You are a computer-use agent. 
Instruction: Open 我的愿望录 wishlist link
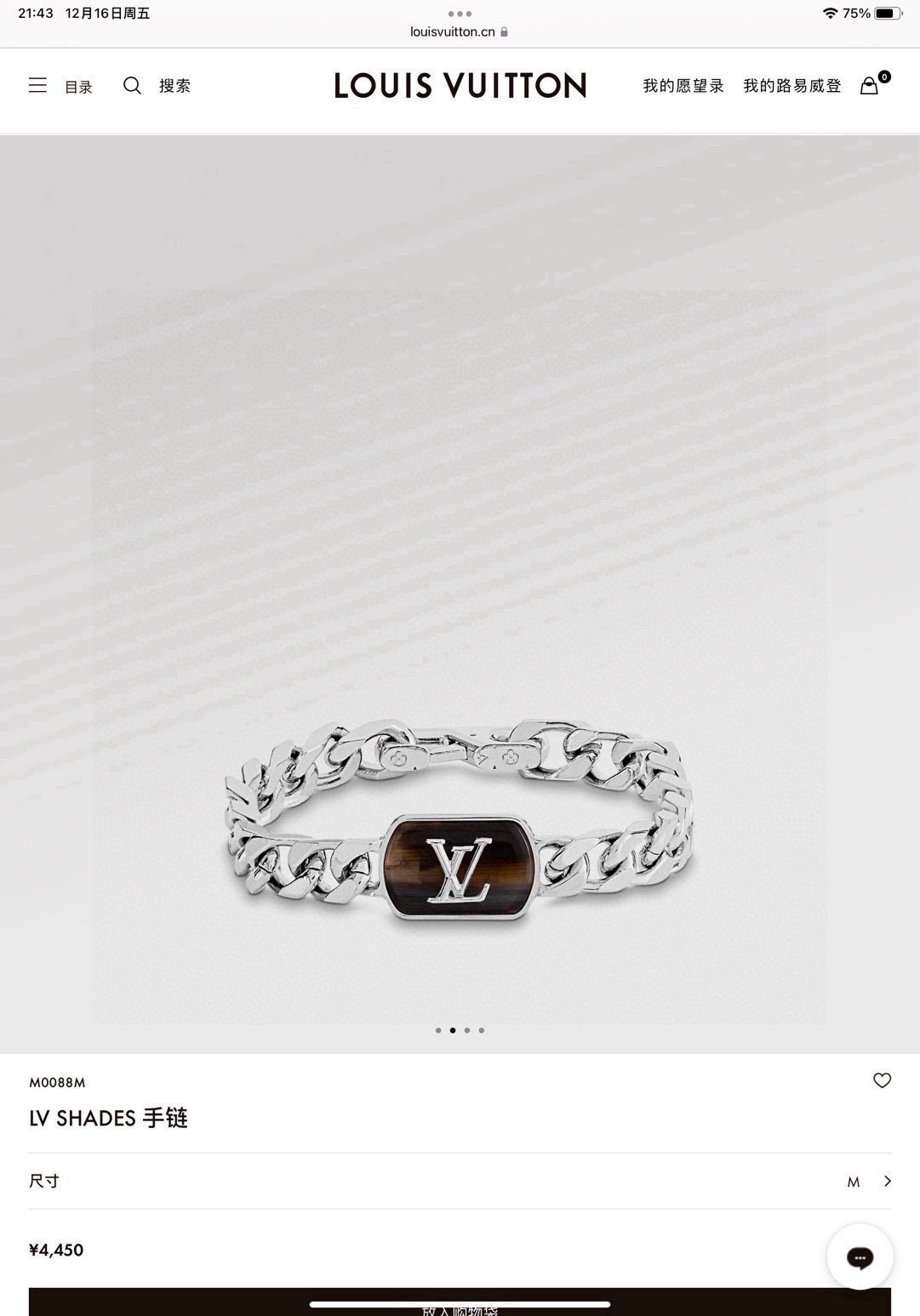coord(683,86)
